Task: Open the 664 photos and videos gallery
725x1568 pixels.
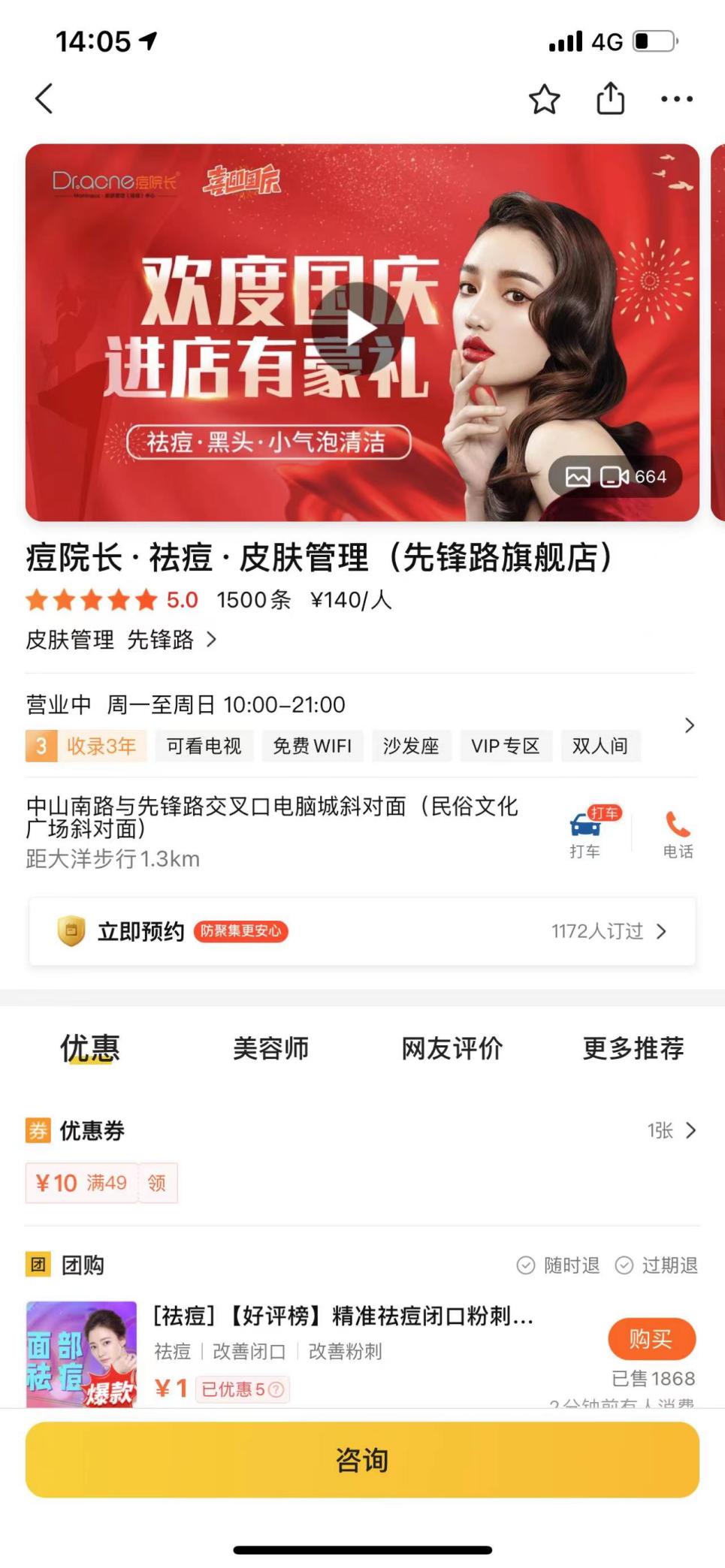Action: (x=615, y=477)
